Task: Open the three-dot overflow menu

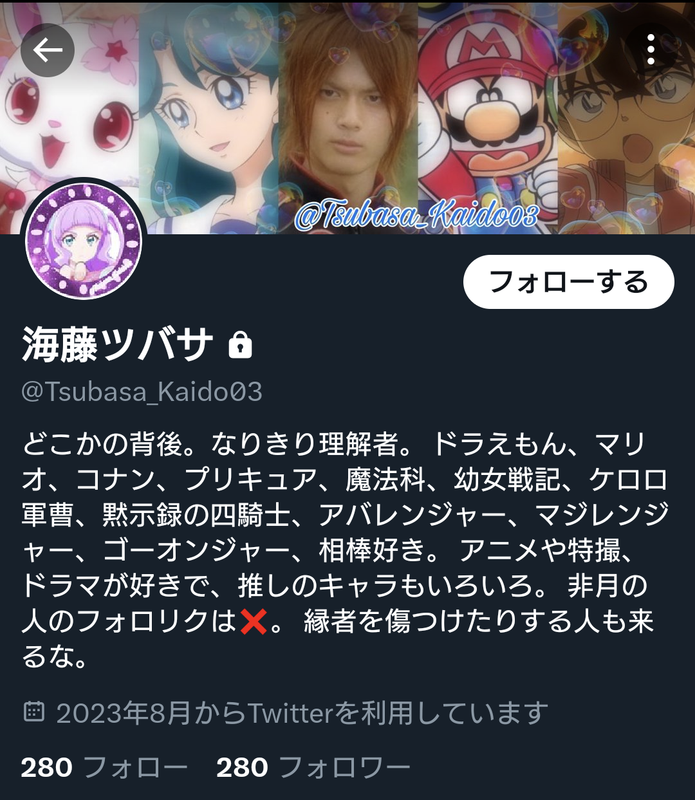Action: click(650, 50)
